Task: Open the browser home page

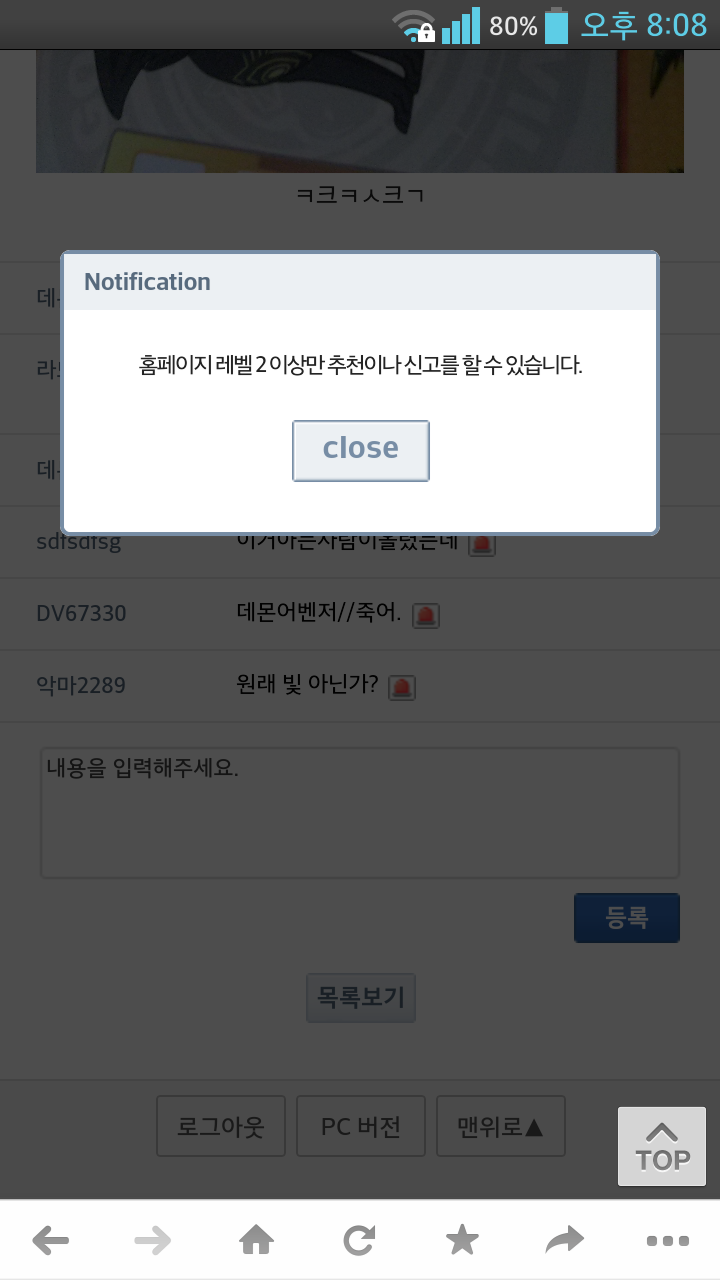Action: (257, 1241)
